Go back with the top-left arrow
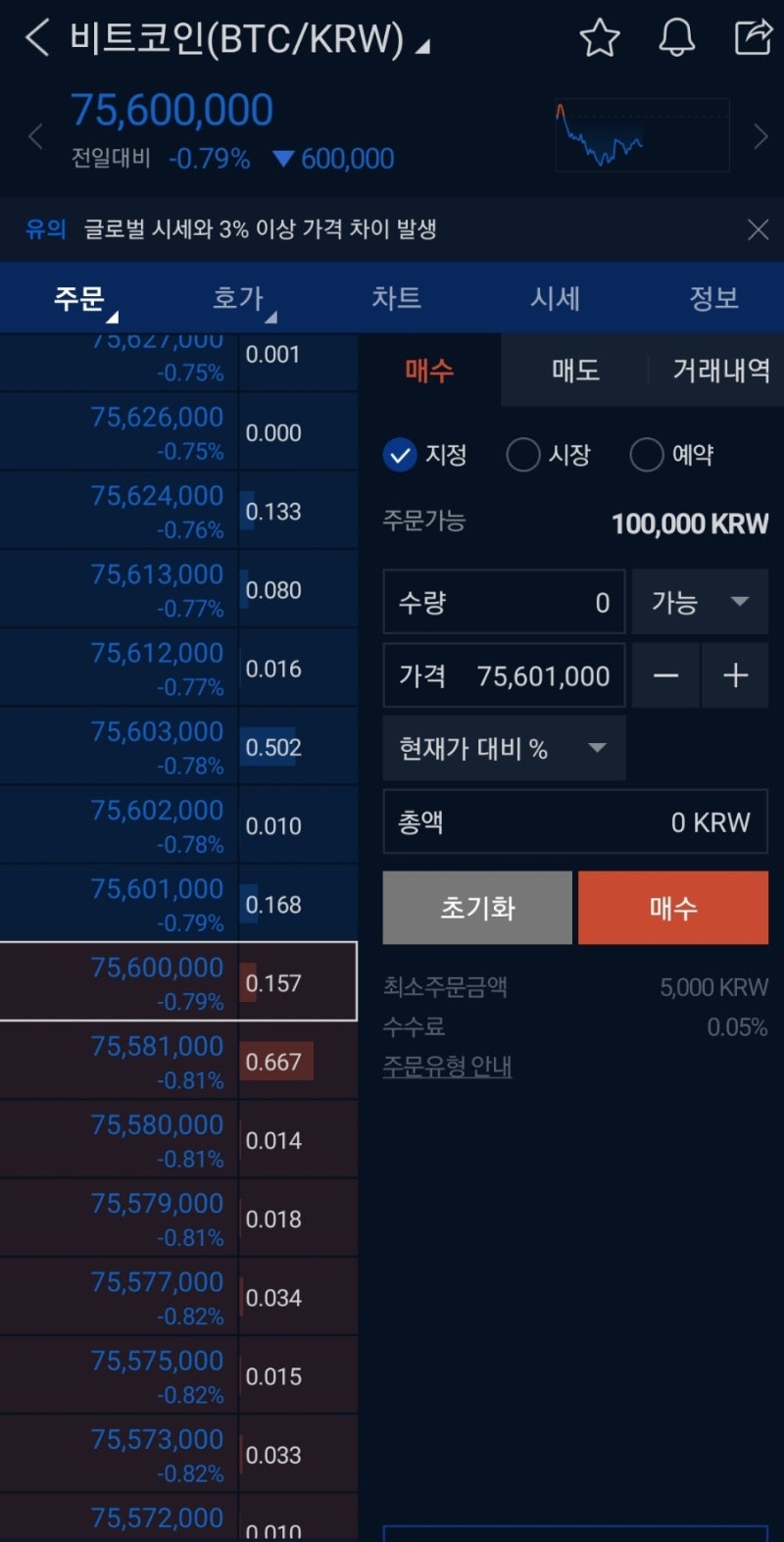Viewport: 784px width, 1542px height. 36,38
